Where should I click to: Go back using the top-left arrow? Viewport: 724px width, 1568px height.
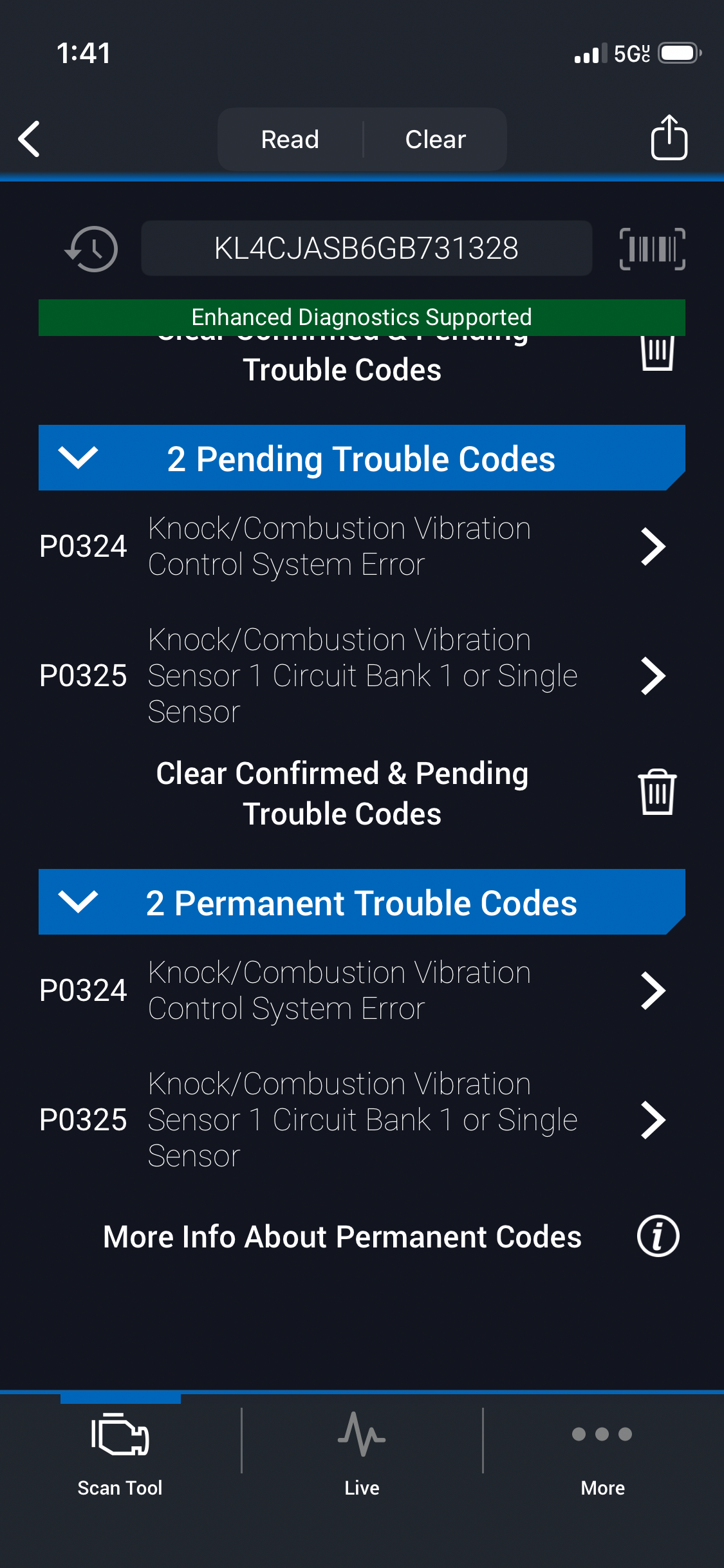(x=30, y=139)
